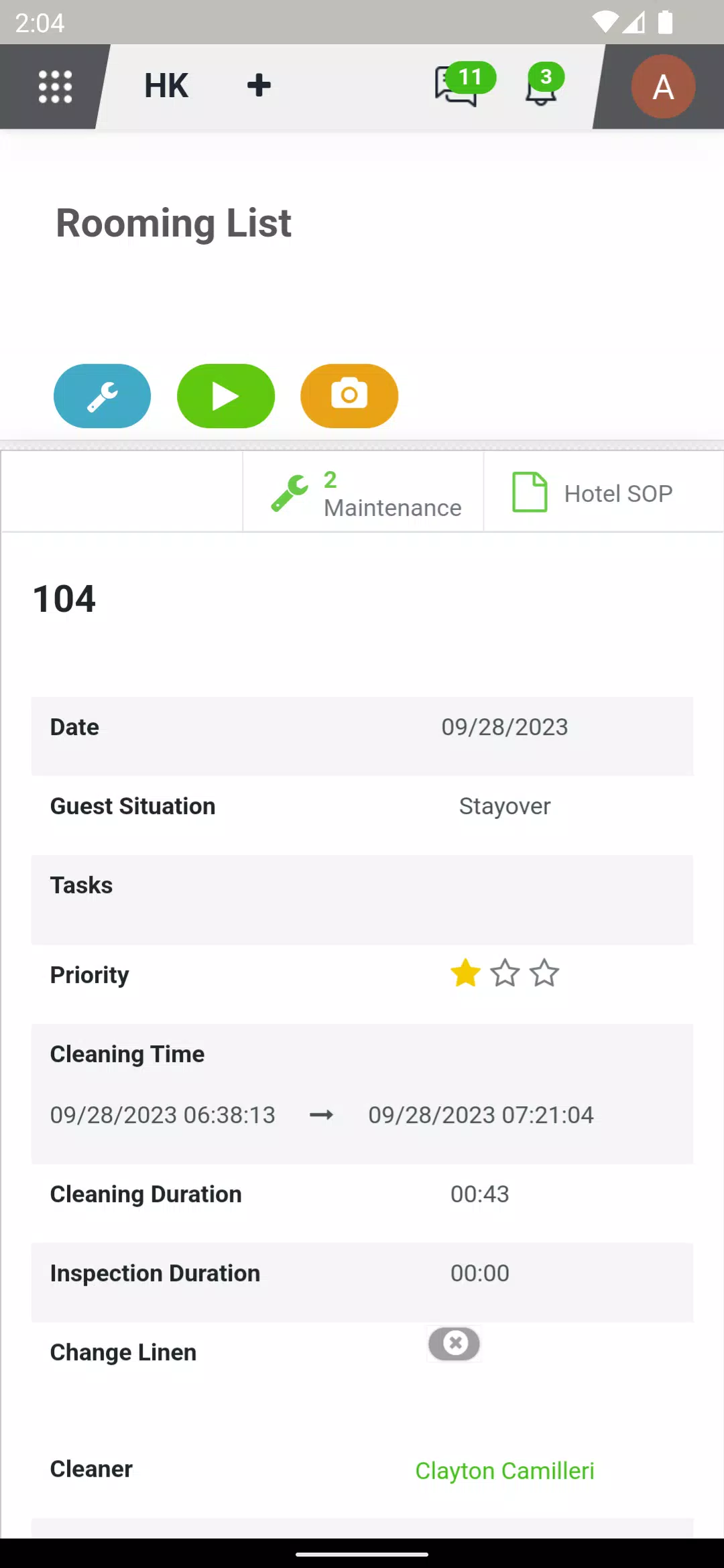Viewport: 724px width, 1568px height.
Task: Tap the orange camera button
Action: pos(349,396)
